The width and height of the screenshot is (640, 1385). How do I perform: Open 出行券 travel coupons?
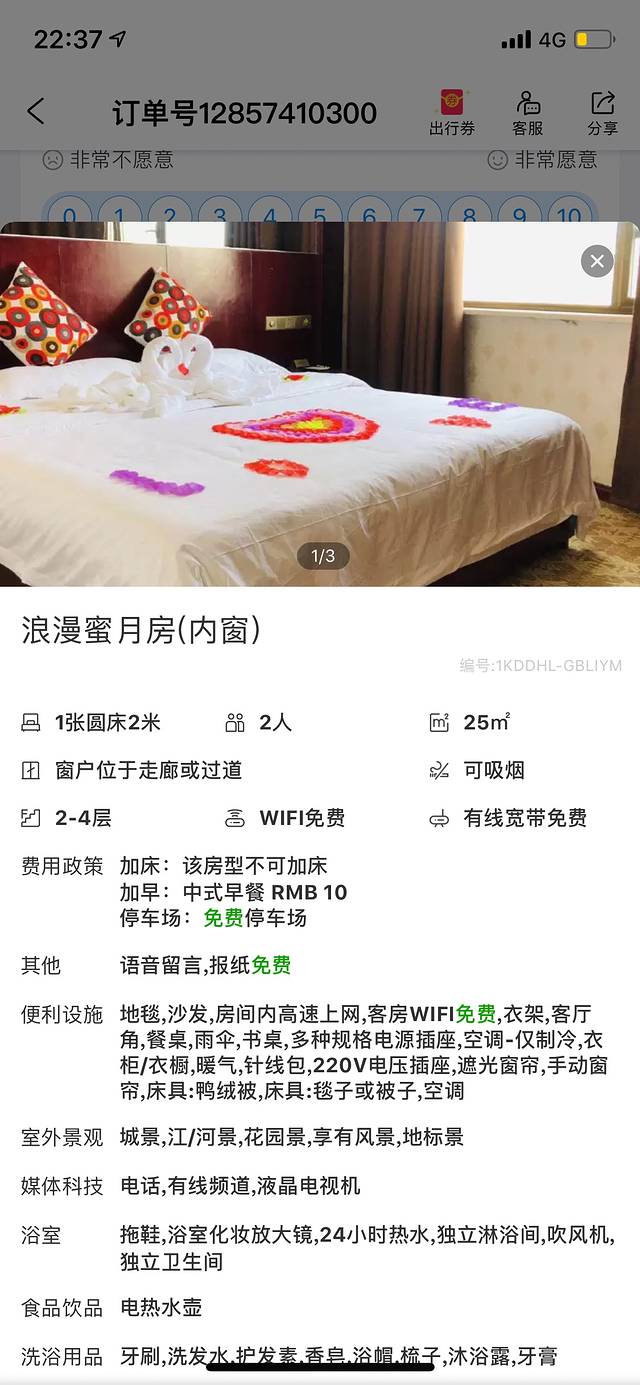click(452, 112)
